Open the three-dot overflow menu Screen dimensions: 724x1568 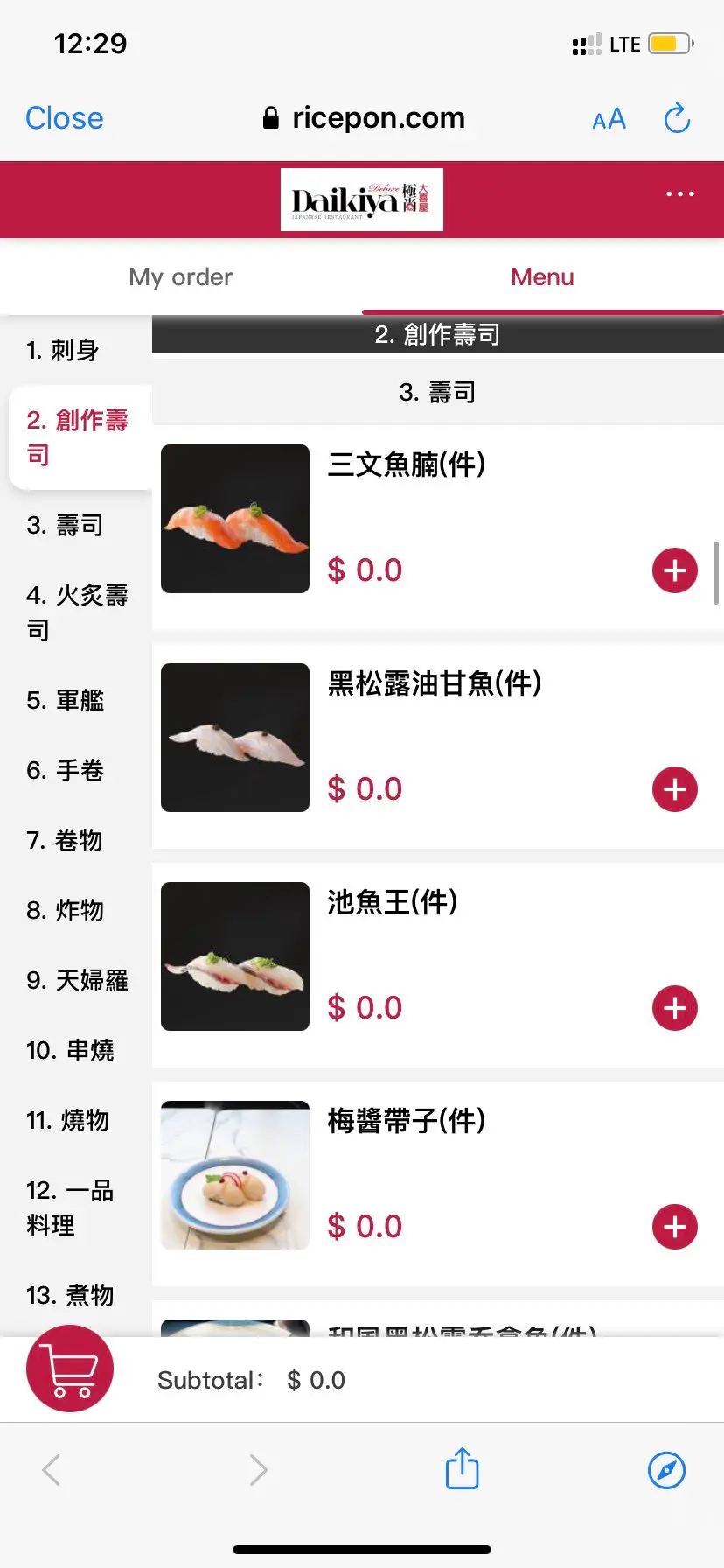pos(679,194)
